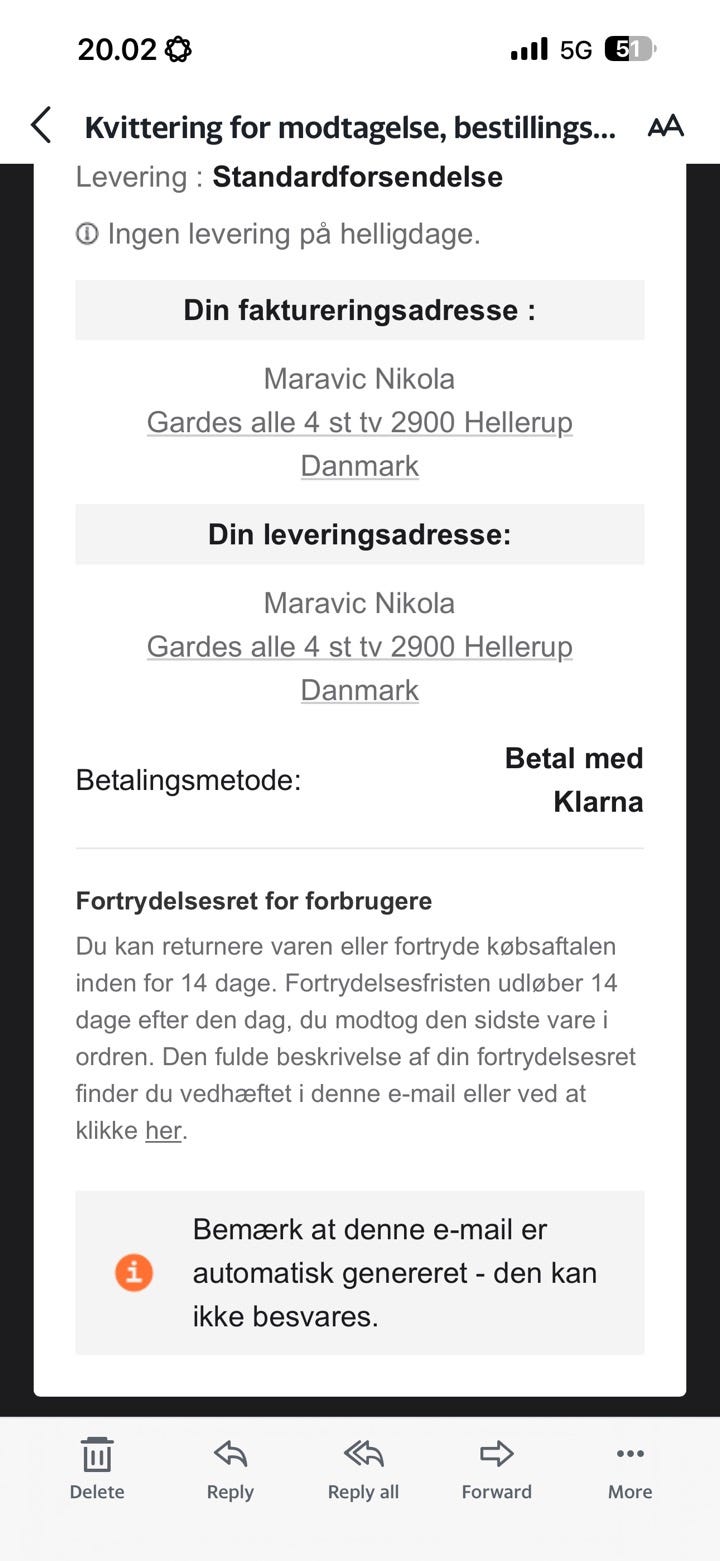
Task: Select the Betal med Klarna payment text
Action: click(x=574, y=779)
